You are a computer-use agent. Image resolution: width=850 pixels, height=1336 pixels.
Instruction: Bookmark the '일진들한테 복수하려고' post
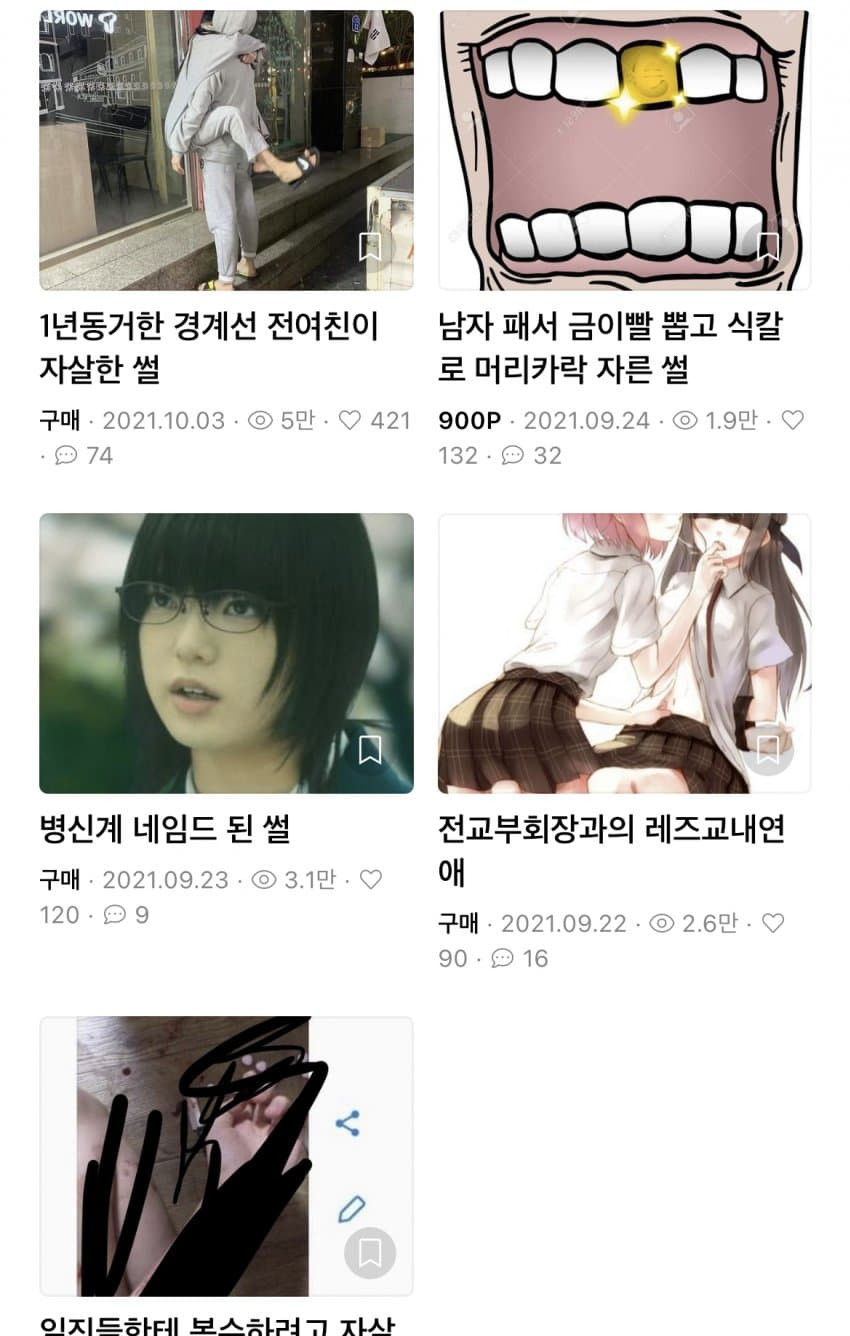[370, 1252]
